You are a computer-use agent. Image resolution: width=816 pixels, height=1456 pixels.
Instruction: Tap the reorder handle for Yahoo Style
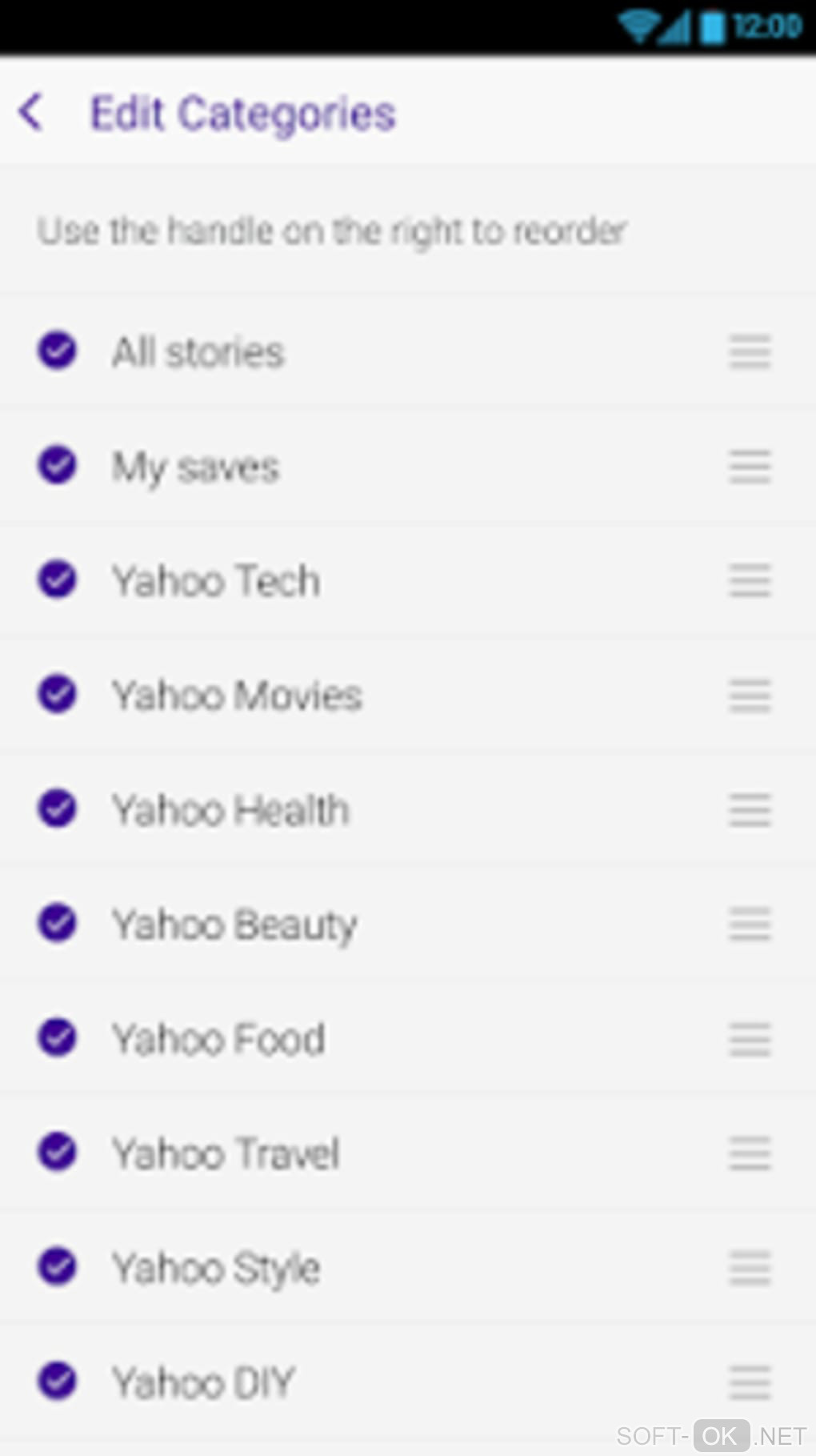(x=750, y=1267)
